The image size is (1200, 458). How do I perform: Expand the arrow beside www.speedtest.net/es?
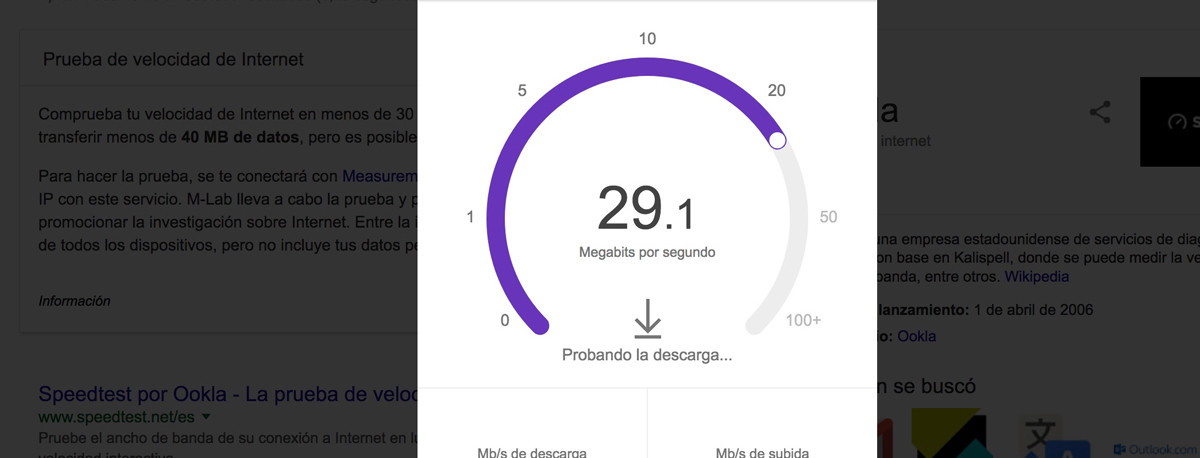point(206,416)
